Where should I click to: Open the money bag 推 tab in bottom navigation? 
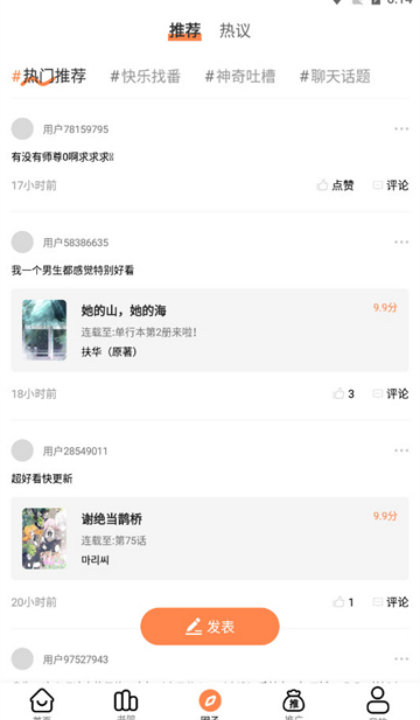[x=294, y=703]
